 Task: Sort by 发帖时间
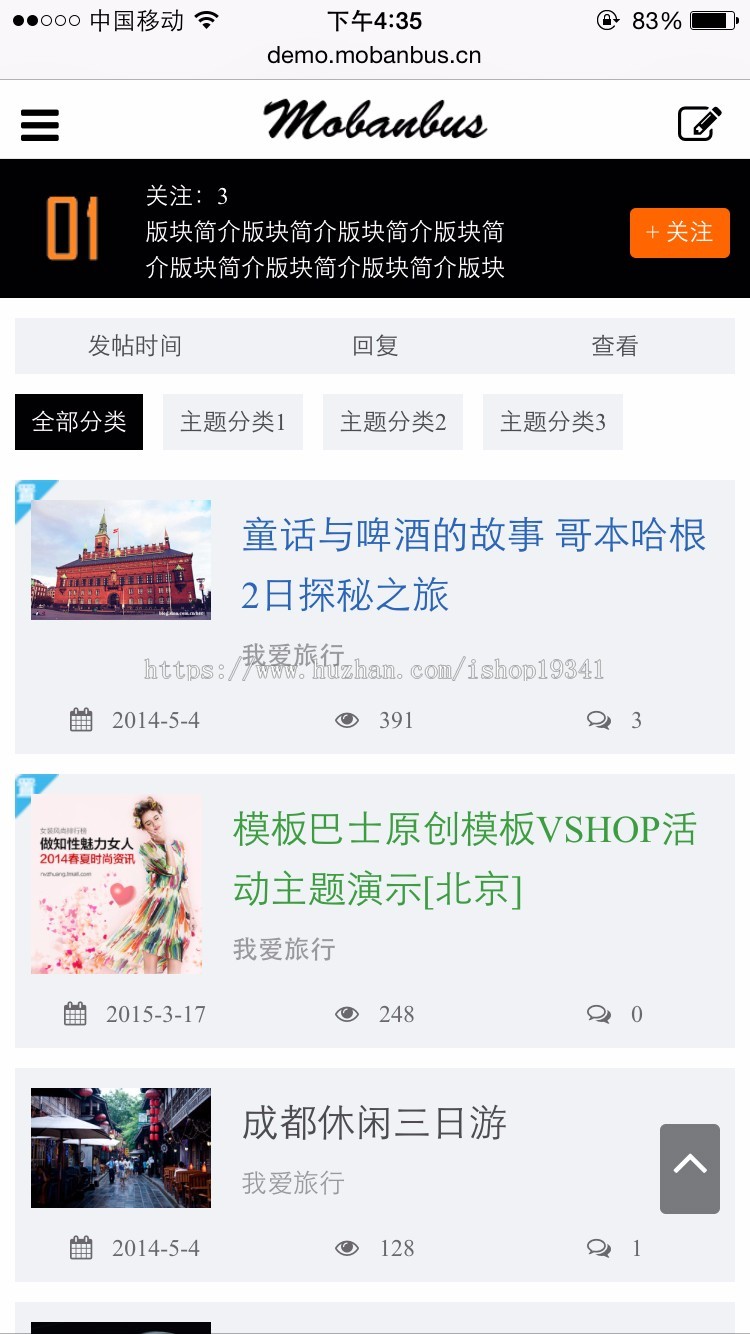point(135,346)
